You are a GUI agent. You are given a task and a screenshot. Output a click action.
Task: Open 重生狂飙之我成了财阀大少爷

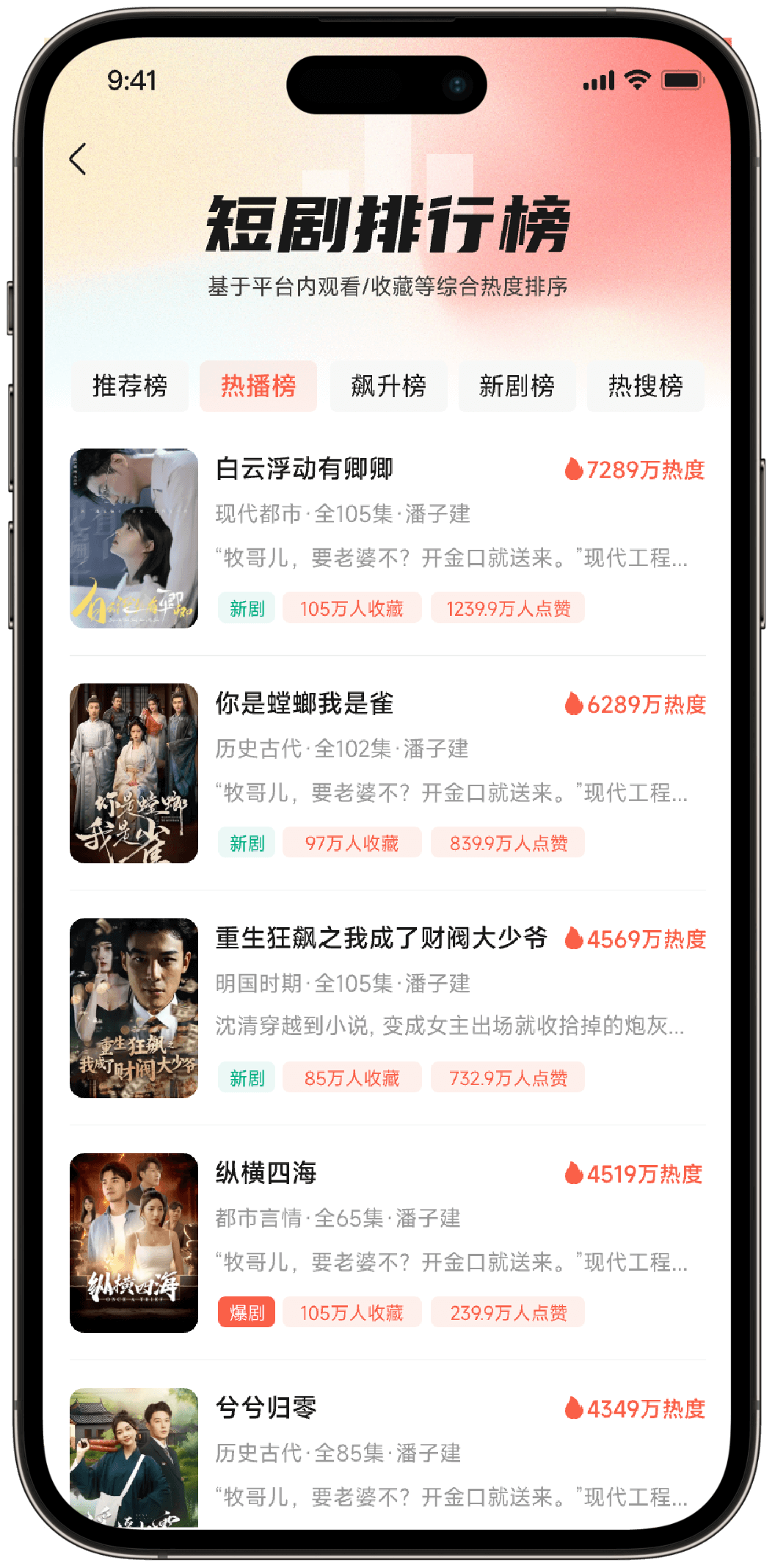(x=381, y=939)
